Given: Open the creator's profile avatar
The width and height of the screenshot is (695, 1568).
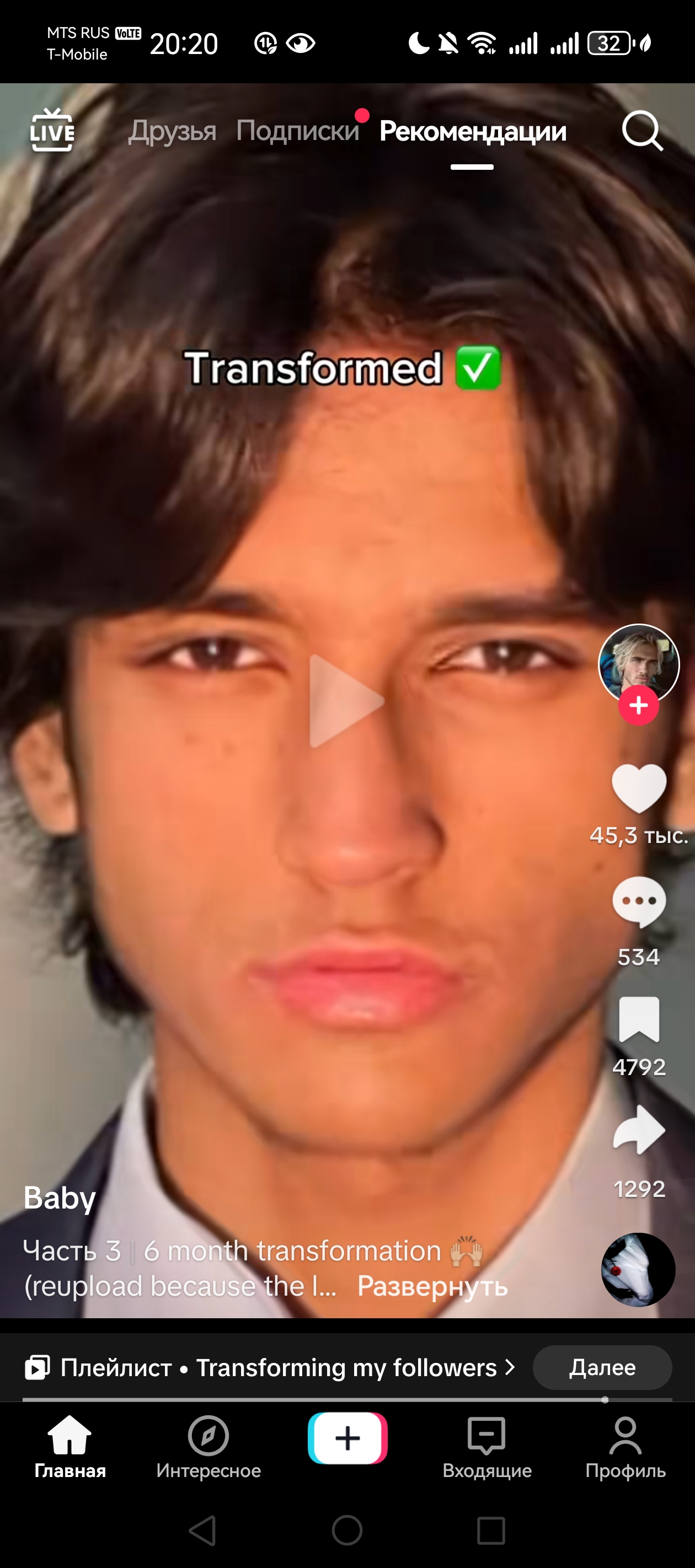Looking at the screenshot, I should tap(638, 664).
